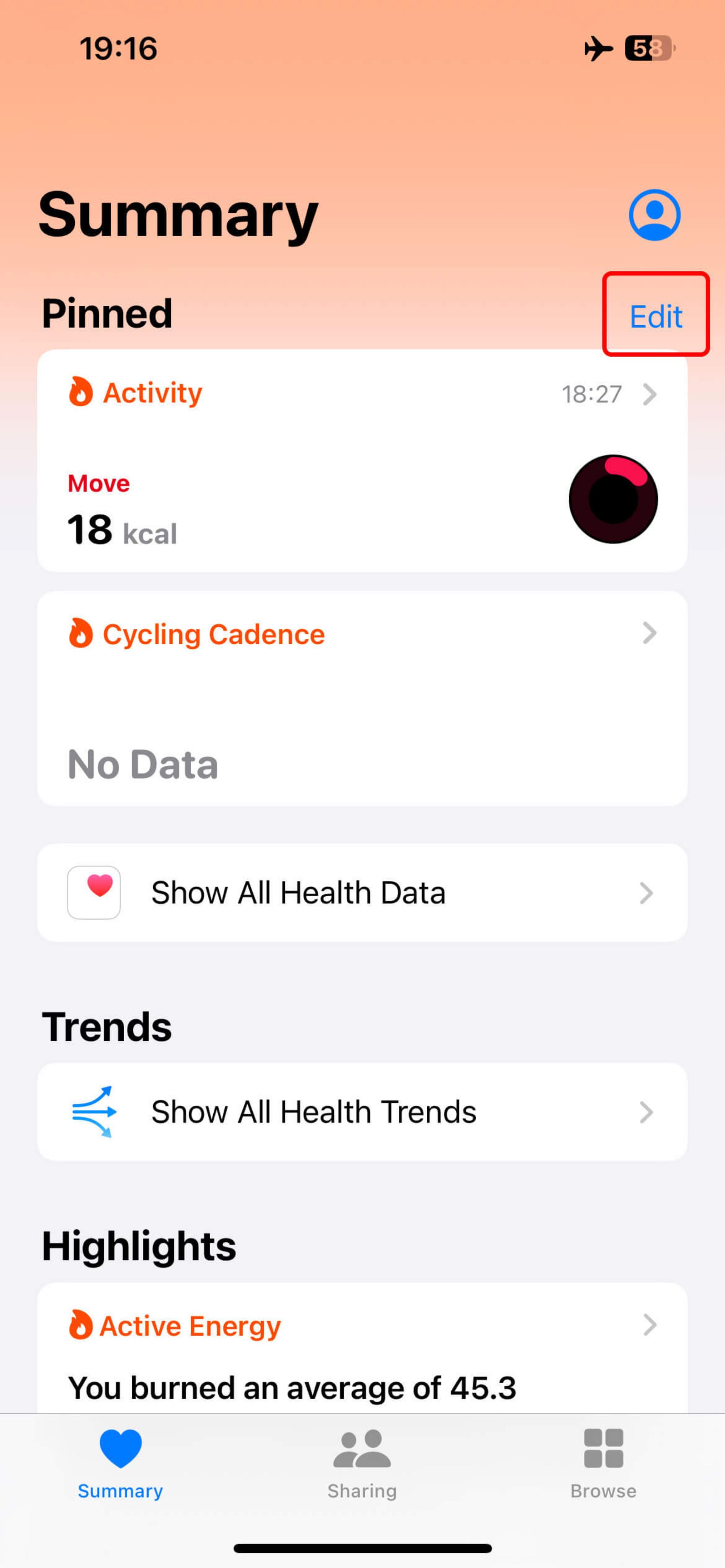Edit the pinned items
The width and height of the screenshot is (725, 1568).
[x=656, y=316]
